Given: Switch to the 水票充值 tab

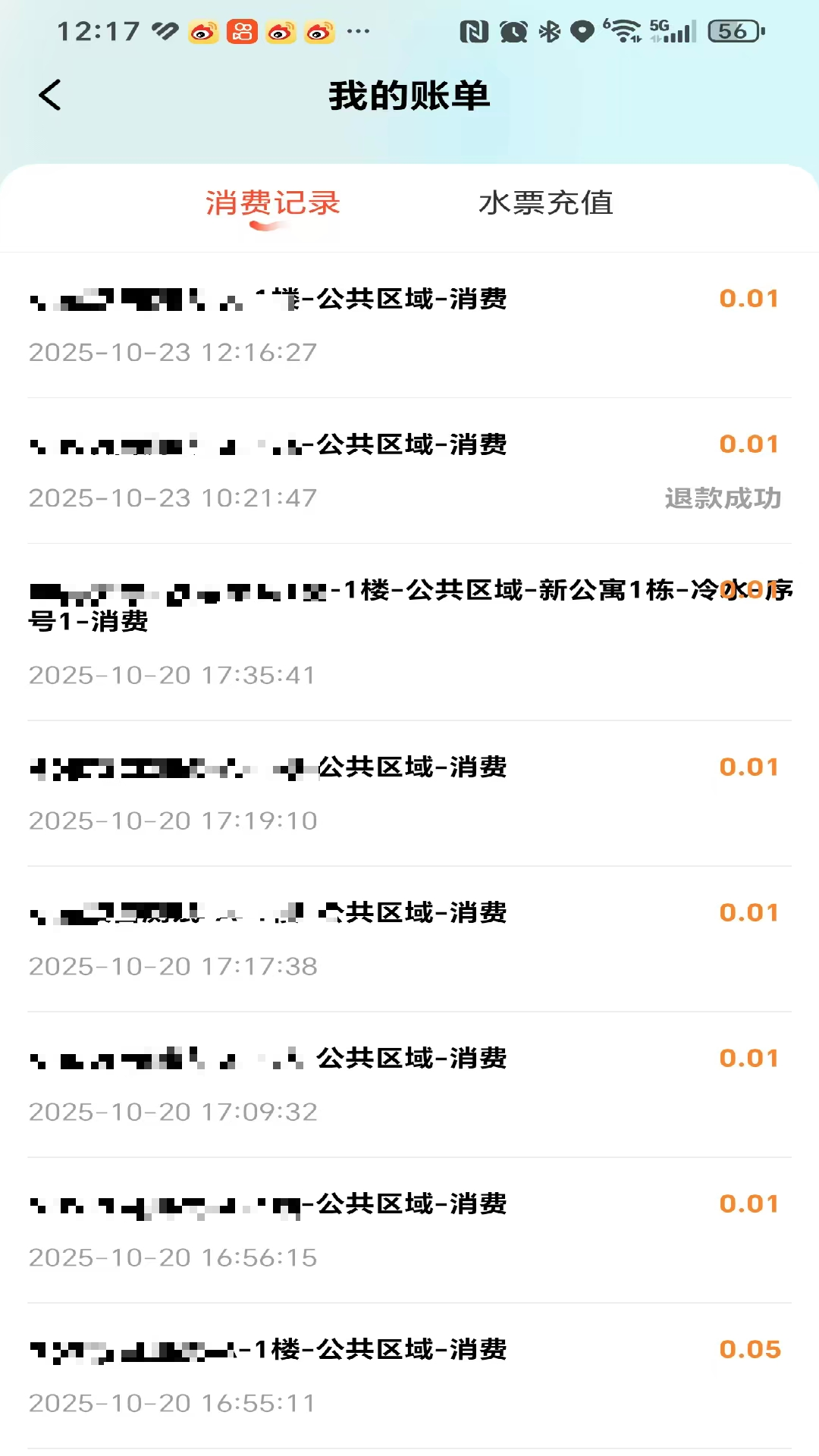Looking at the screenshot, I should coord(545,203).
